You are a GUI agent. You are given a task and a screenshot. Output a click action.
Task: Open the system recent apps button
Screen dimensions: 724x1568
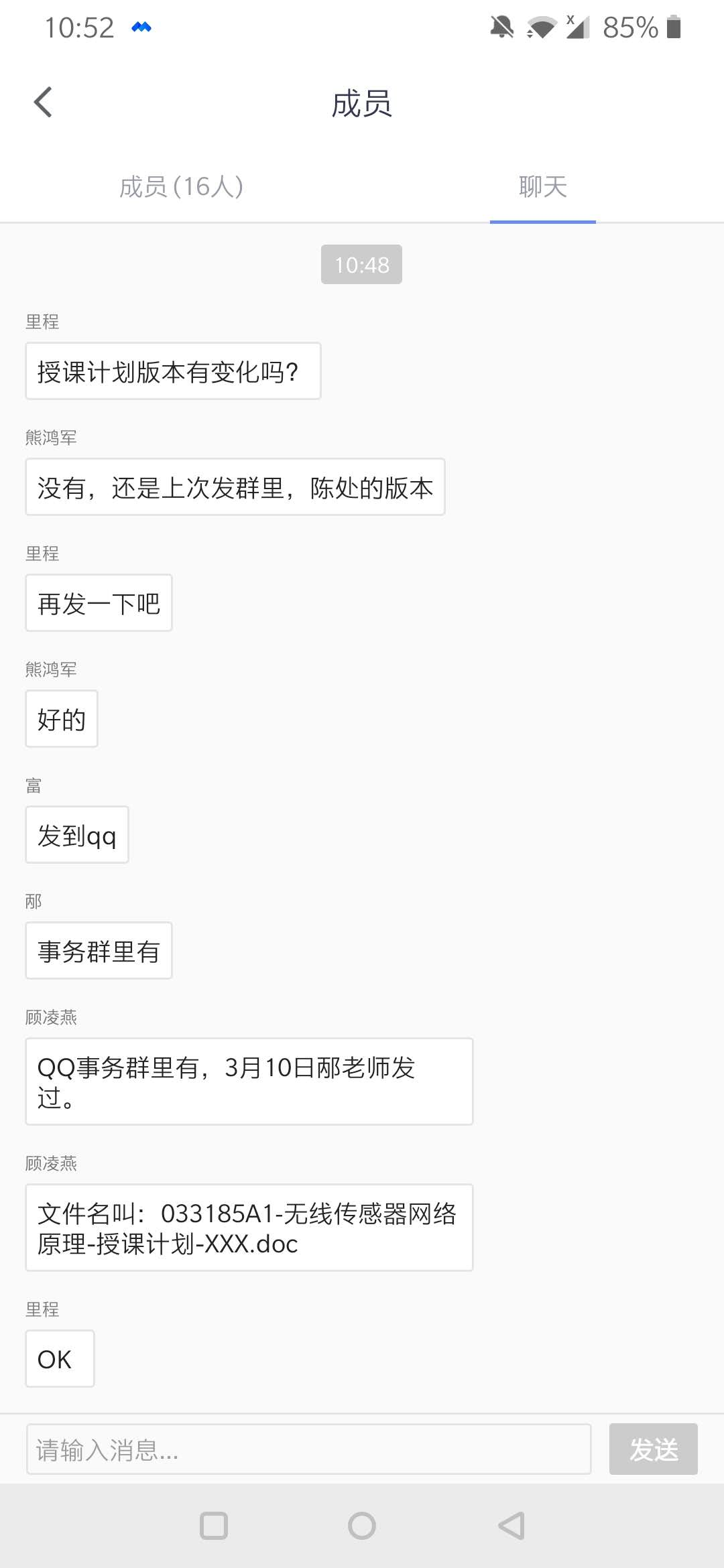click(x=214, y=1526)
